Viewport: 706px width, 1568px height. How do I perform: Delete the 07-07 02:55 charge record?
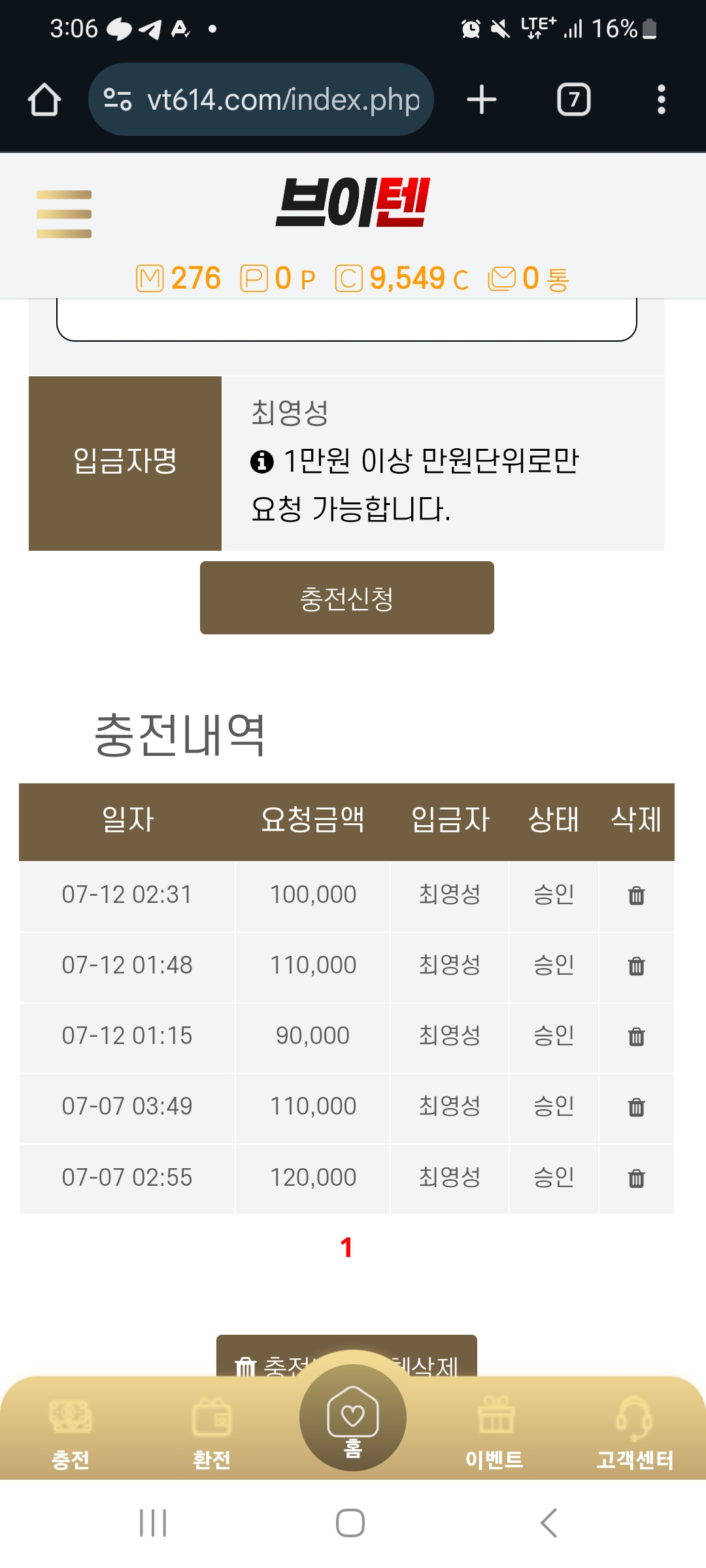636,1179
